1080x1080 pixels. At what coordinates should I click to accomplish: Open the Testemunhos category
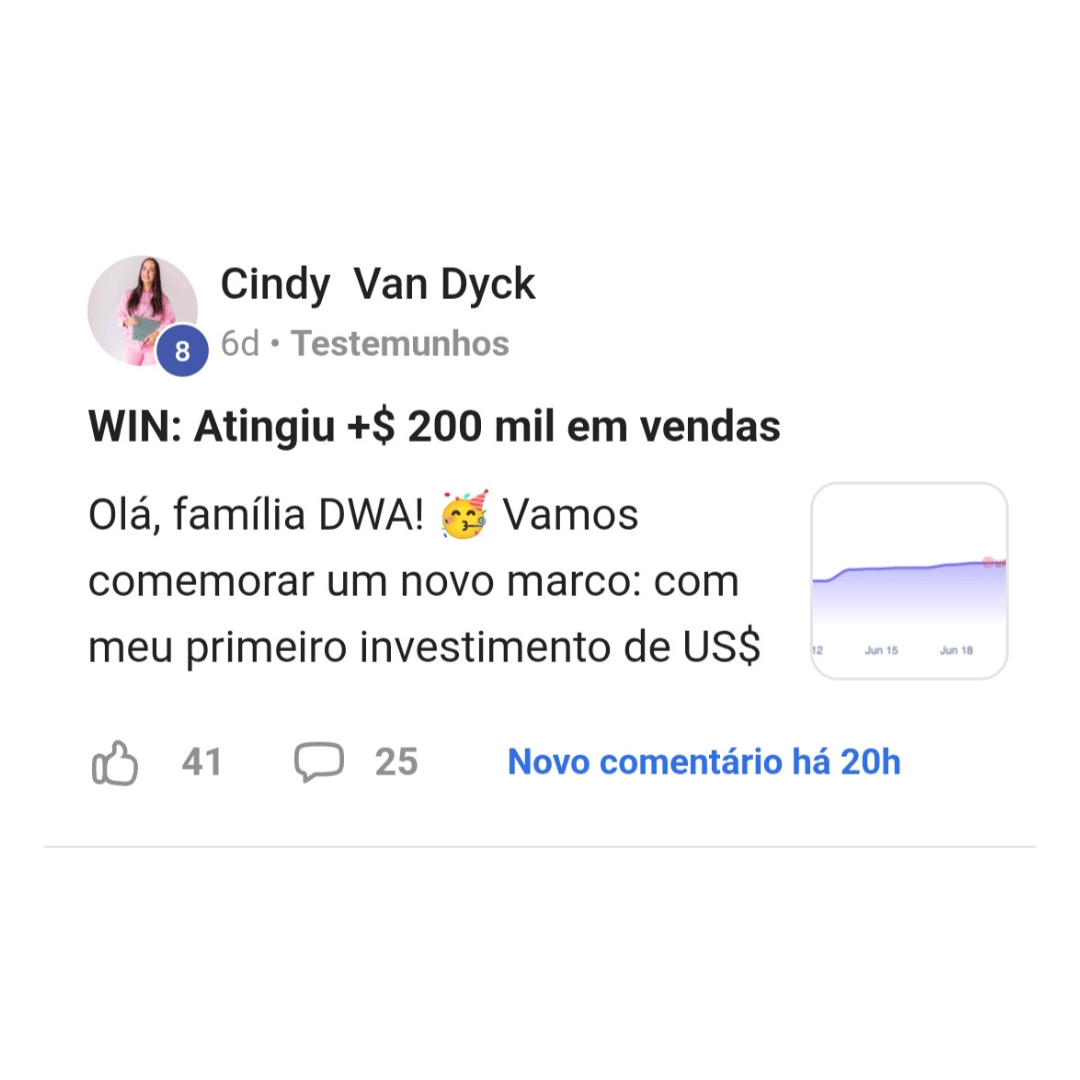point(400,344)
